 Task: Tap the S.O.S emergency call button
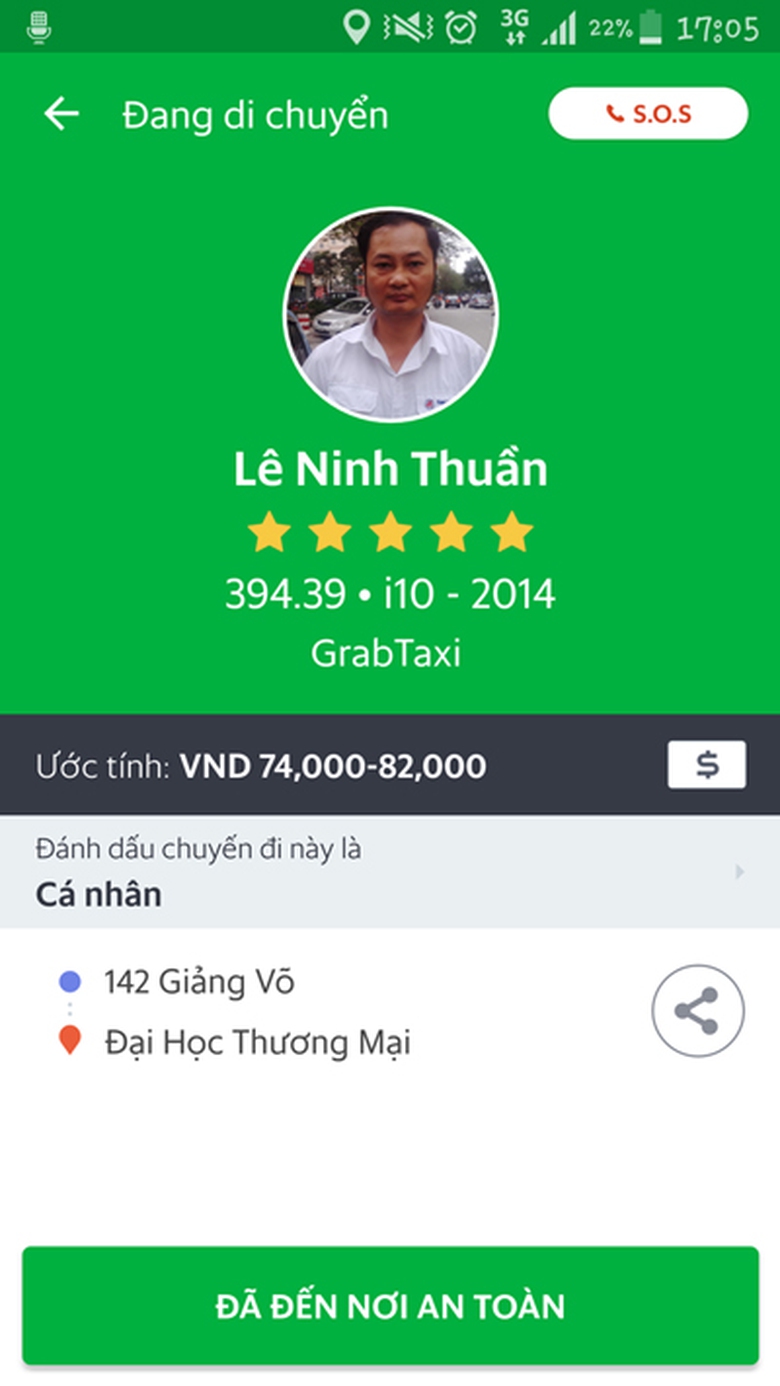[x=648, y=114]
